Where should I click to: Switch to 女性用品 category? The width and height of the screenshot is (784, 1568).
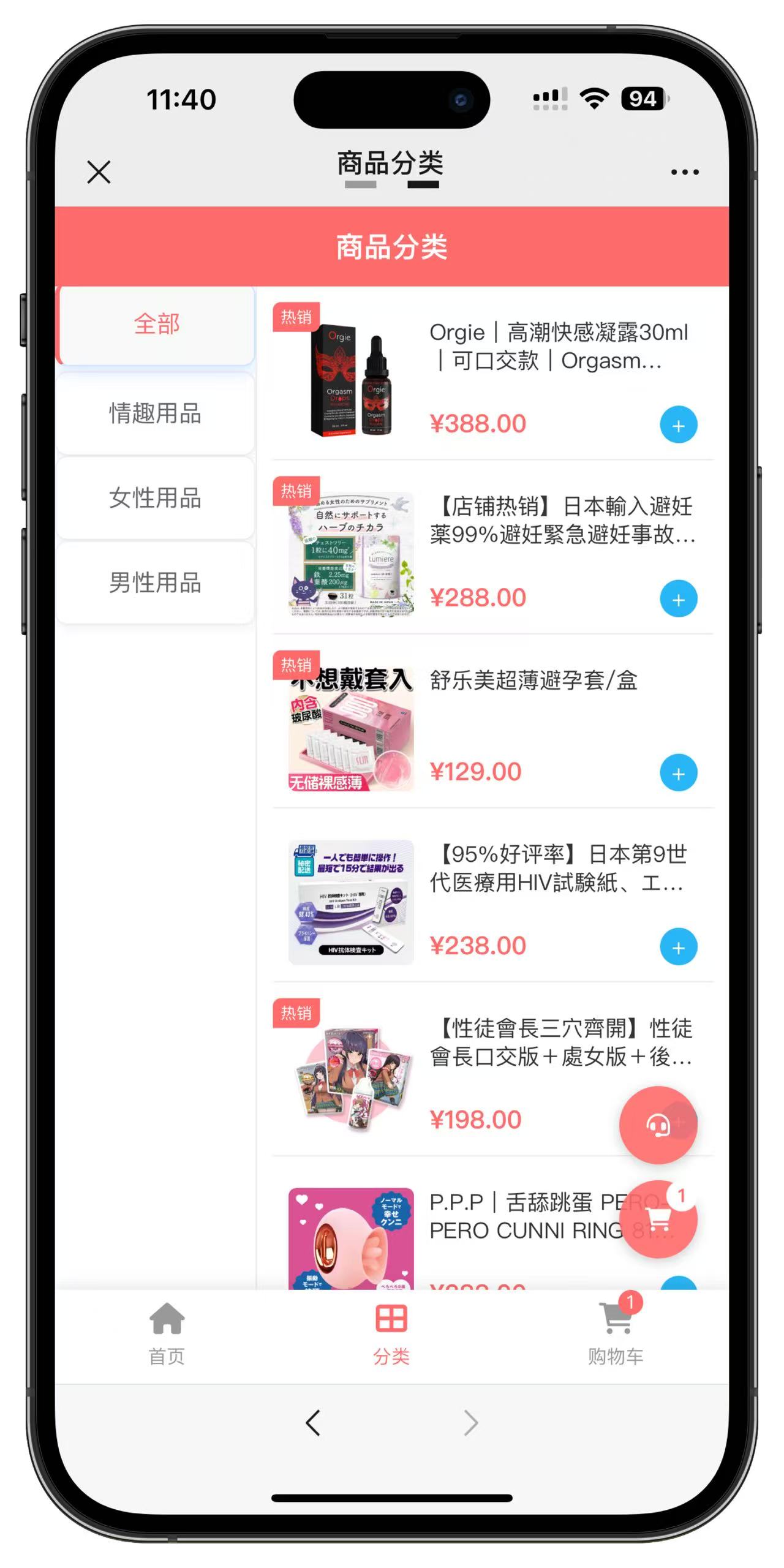point(155,498)
